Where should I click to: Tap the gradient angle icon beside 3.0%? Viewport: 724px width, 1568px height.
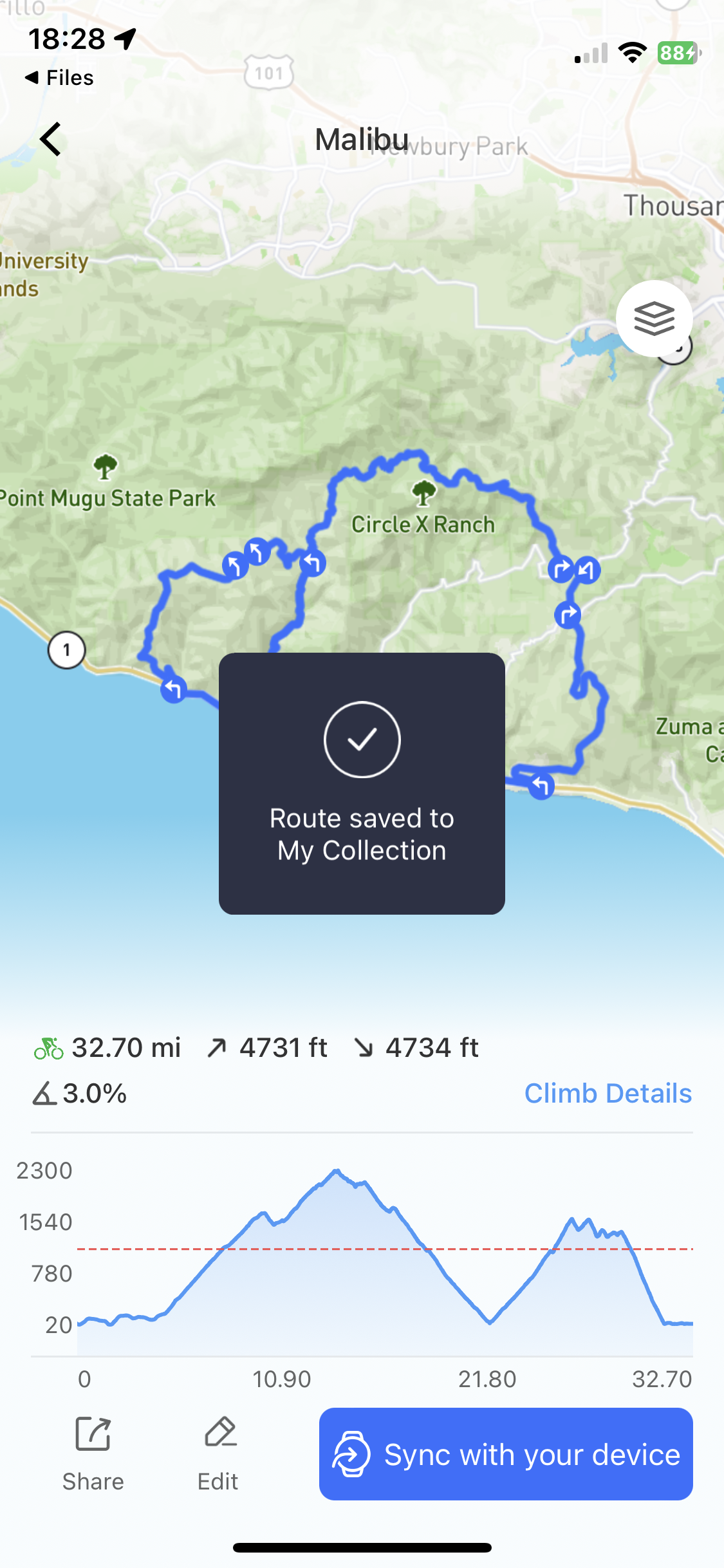click(x=44, y=1092)
